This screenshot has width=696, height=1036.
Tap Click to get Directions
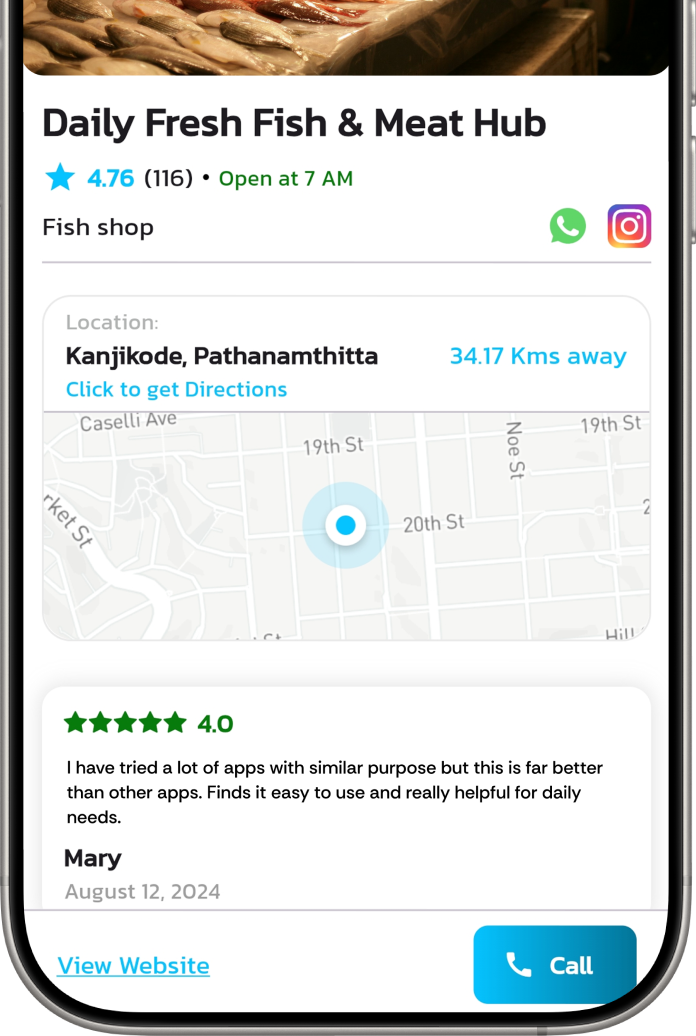pos(176,390)
